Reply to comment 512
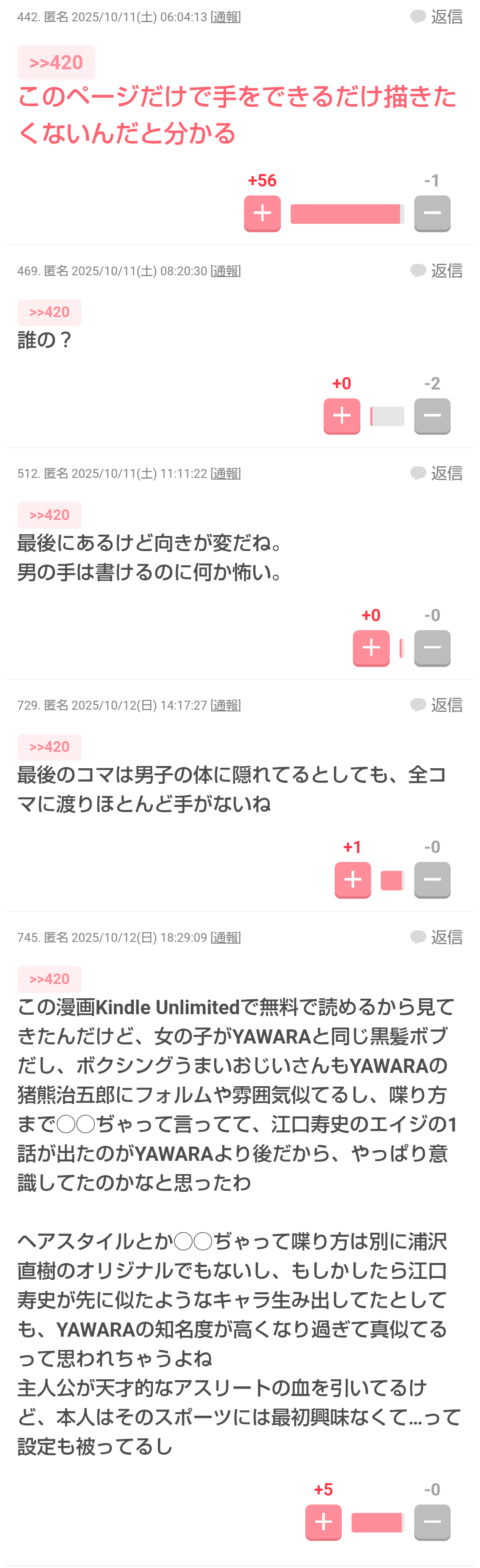The image size is (480, 1568). coord(436,473)
